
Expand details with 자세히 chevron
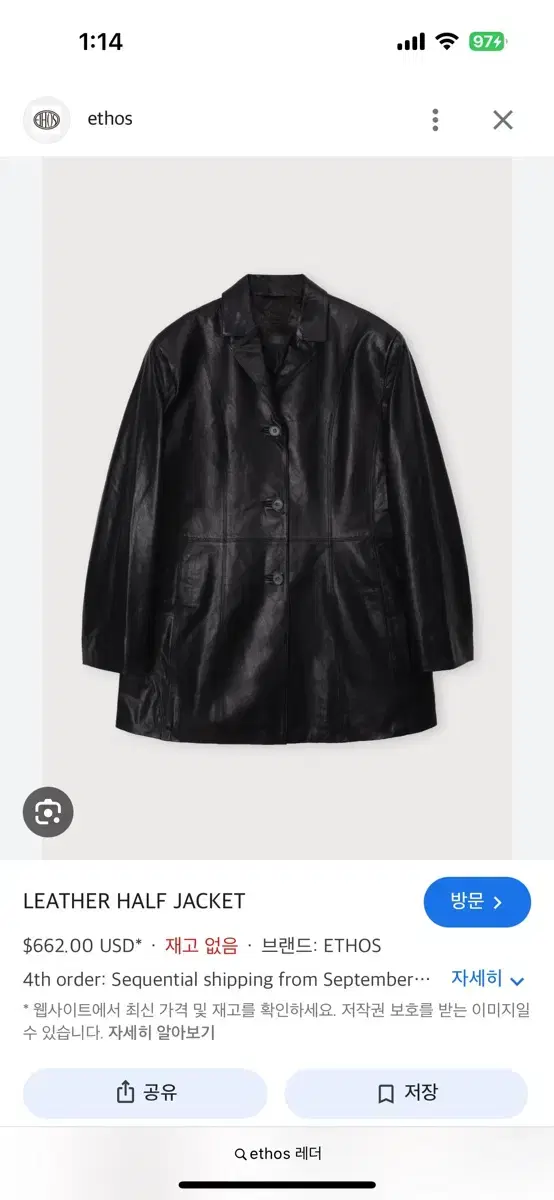pyautogui.click(x=488, y=979)
